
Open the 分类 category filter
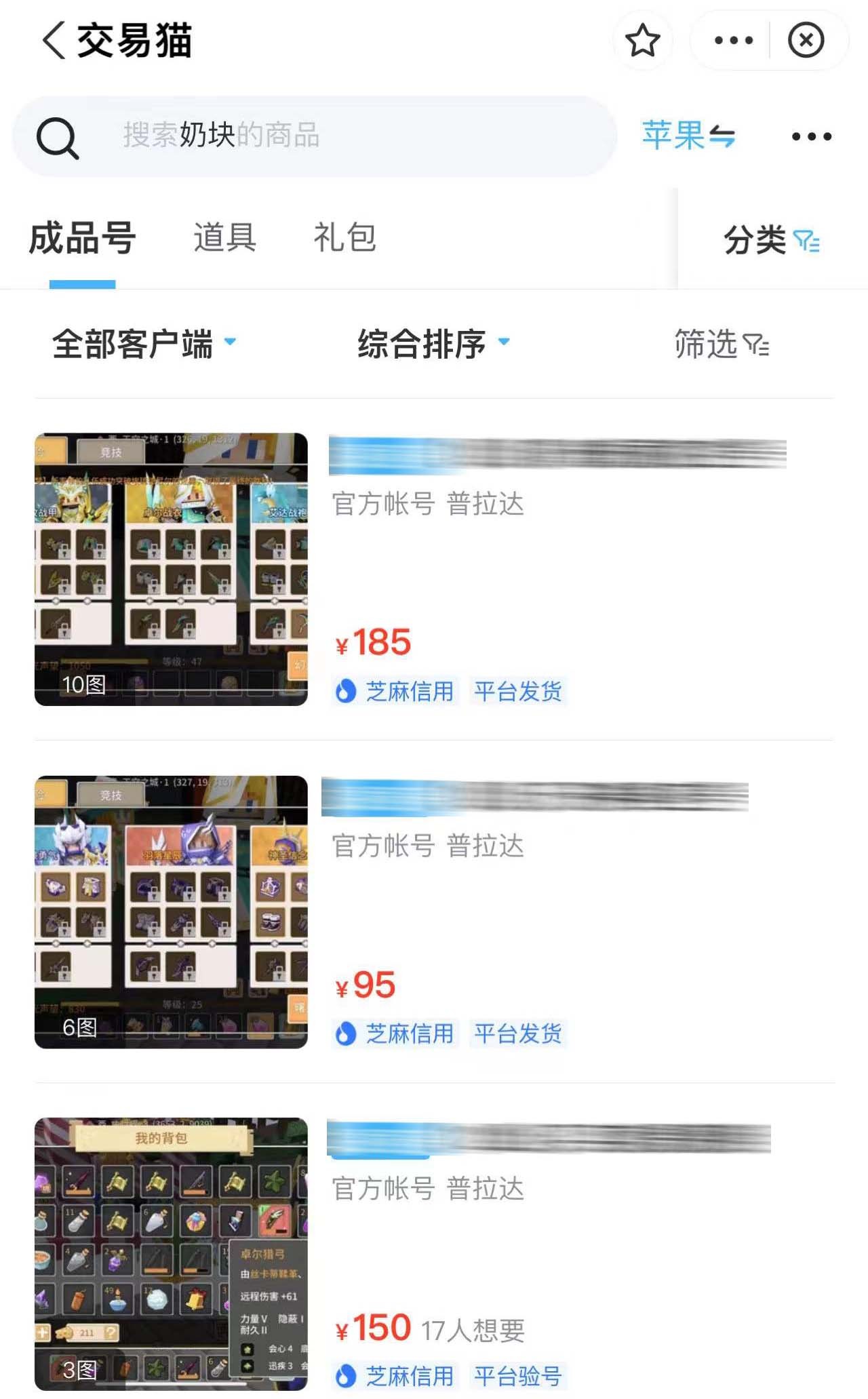click(771, 240)
